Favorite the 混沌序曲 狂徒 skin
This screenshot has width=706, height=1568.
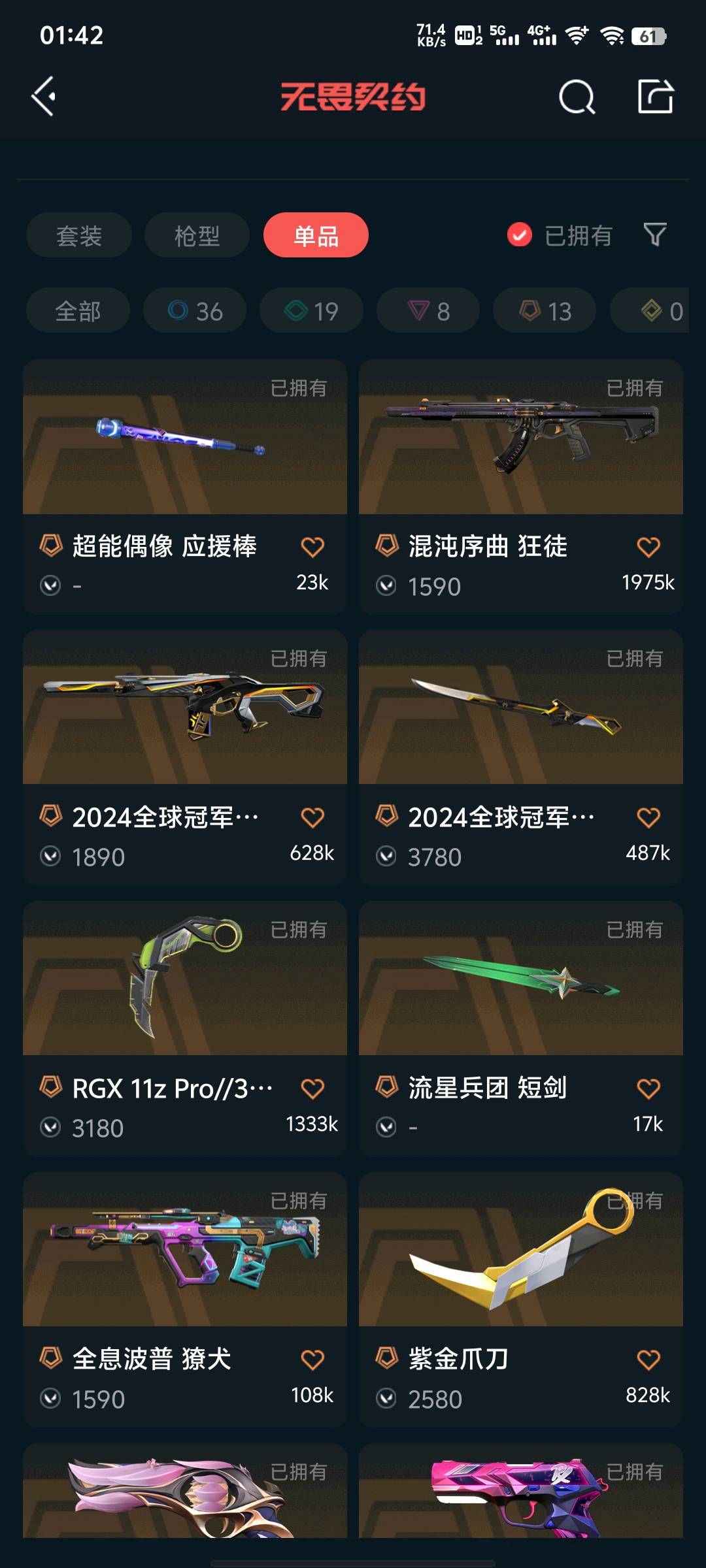pos(648,547)
